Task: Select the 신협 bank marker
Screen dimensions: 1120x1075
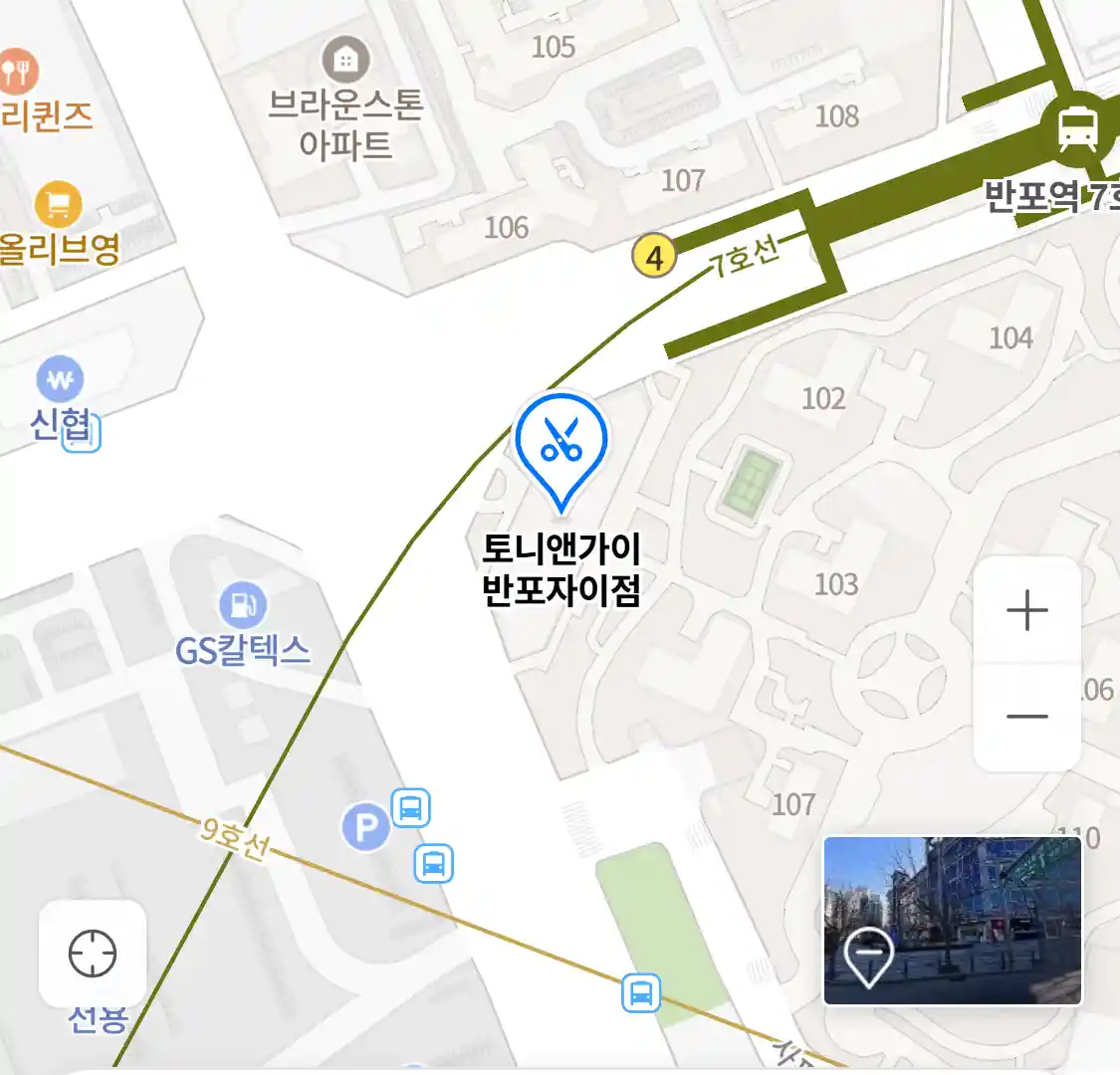Action: pos(61,379)
